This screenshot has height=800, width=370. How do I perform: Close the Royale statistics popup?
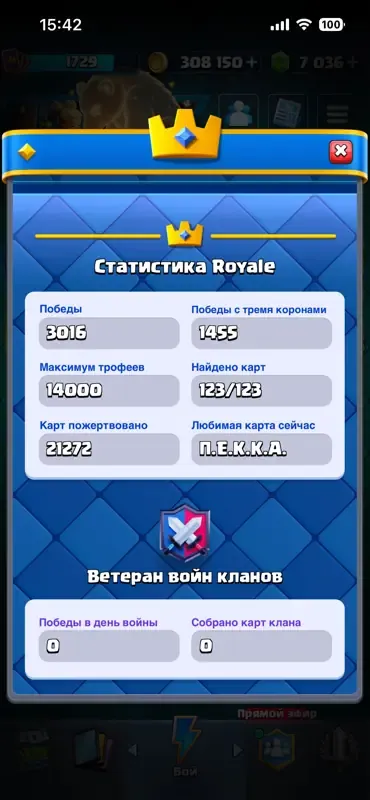[x=341, y=151]
